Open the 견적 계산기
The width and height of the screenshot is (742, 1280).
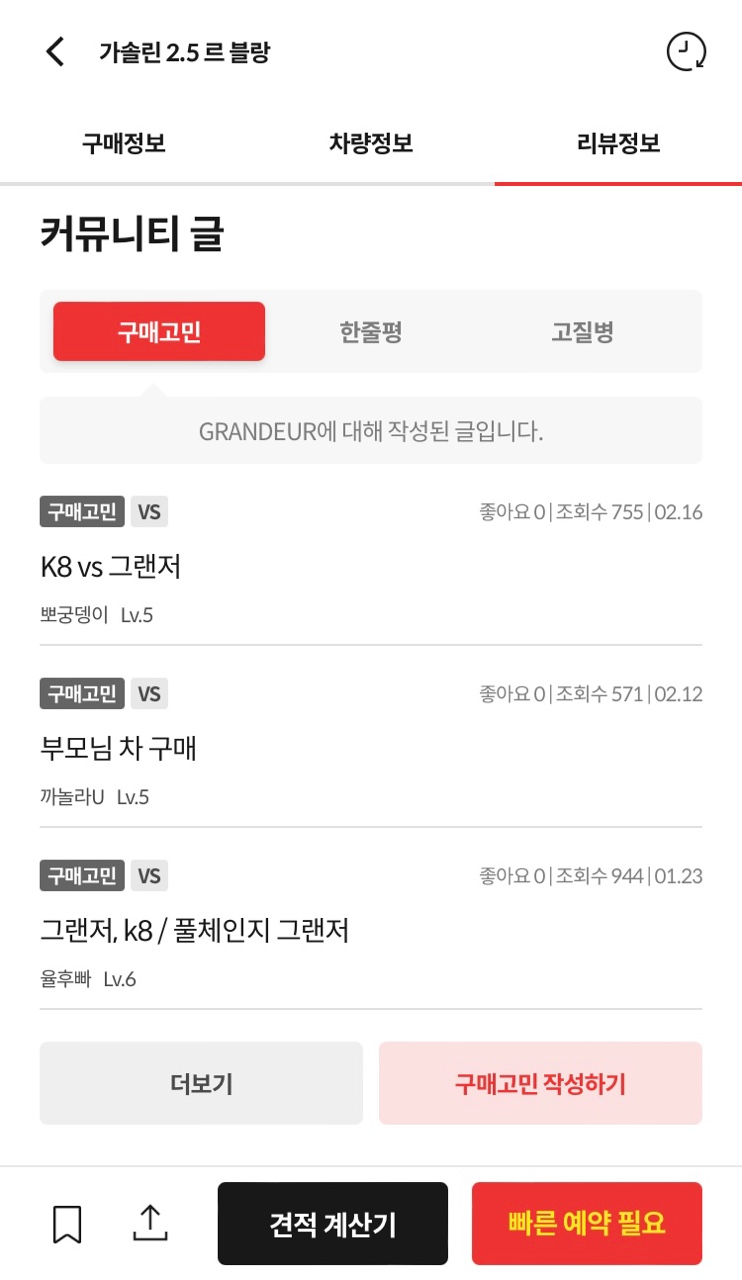(333, 1224)
